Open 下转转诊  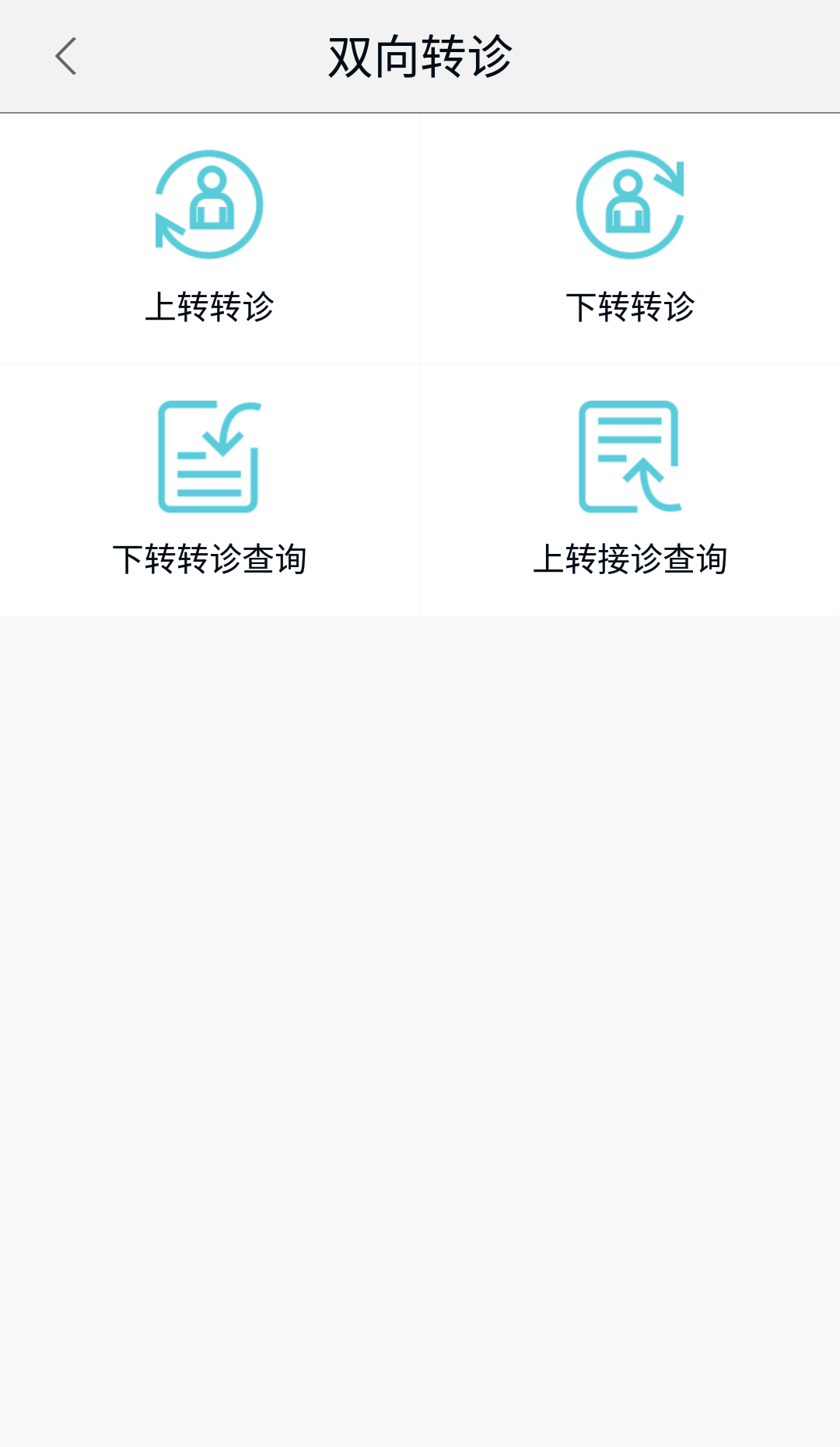pyautogui.click(x=629, y=237)
